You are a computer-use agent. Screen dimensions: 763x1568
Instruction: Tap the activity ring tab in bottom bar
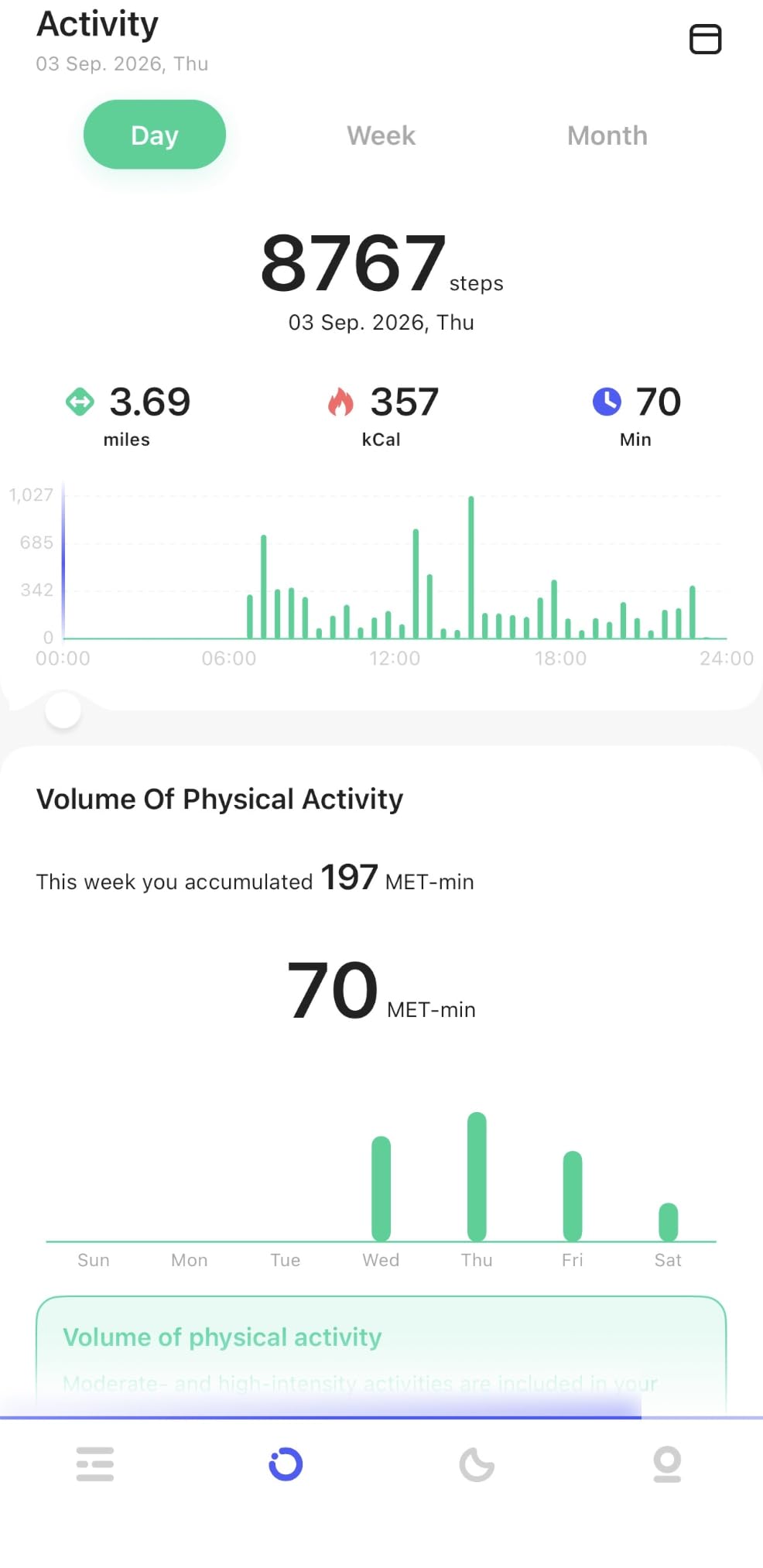[286, 1464]
